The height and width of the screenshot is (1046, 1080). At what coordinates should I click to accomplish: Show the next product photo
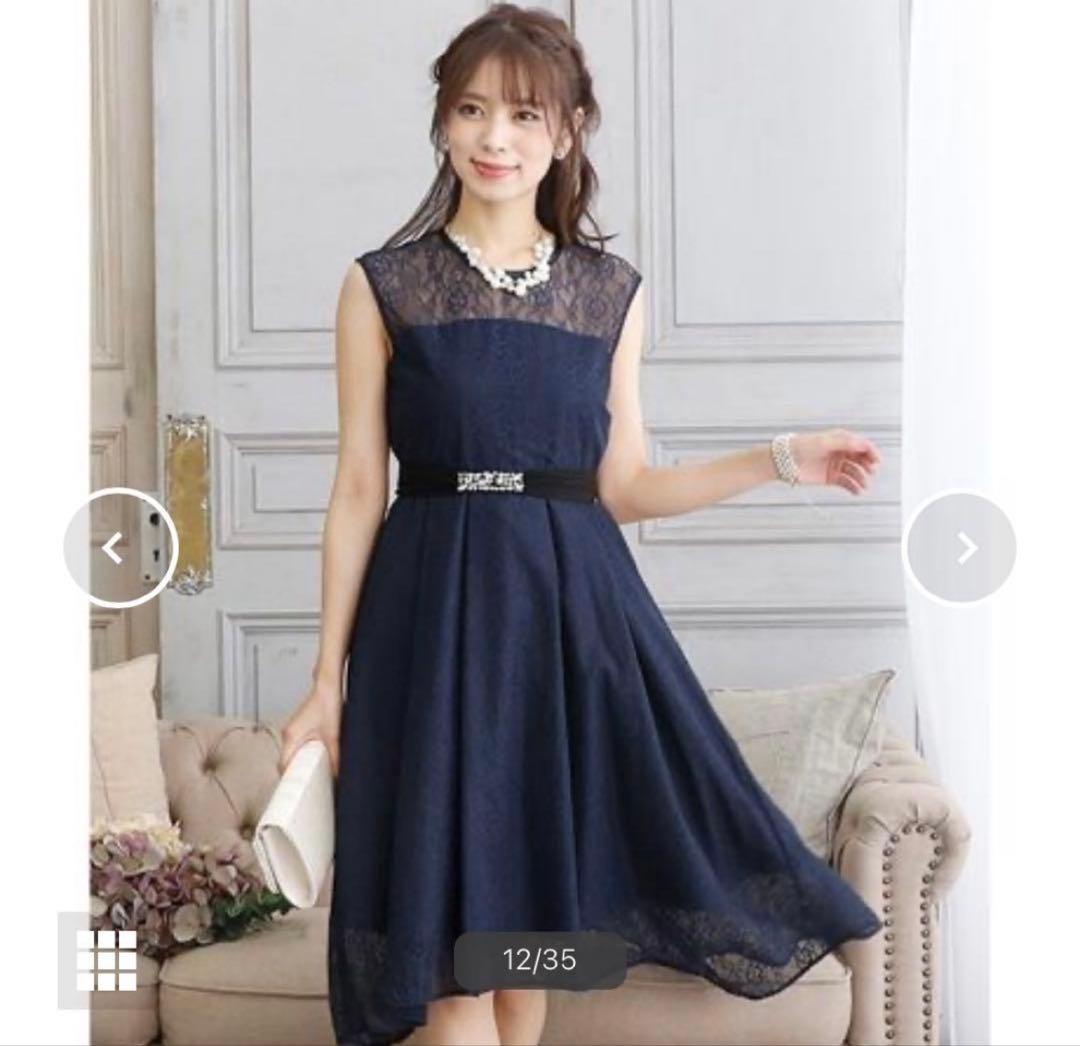tap(960, 547)
